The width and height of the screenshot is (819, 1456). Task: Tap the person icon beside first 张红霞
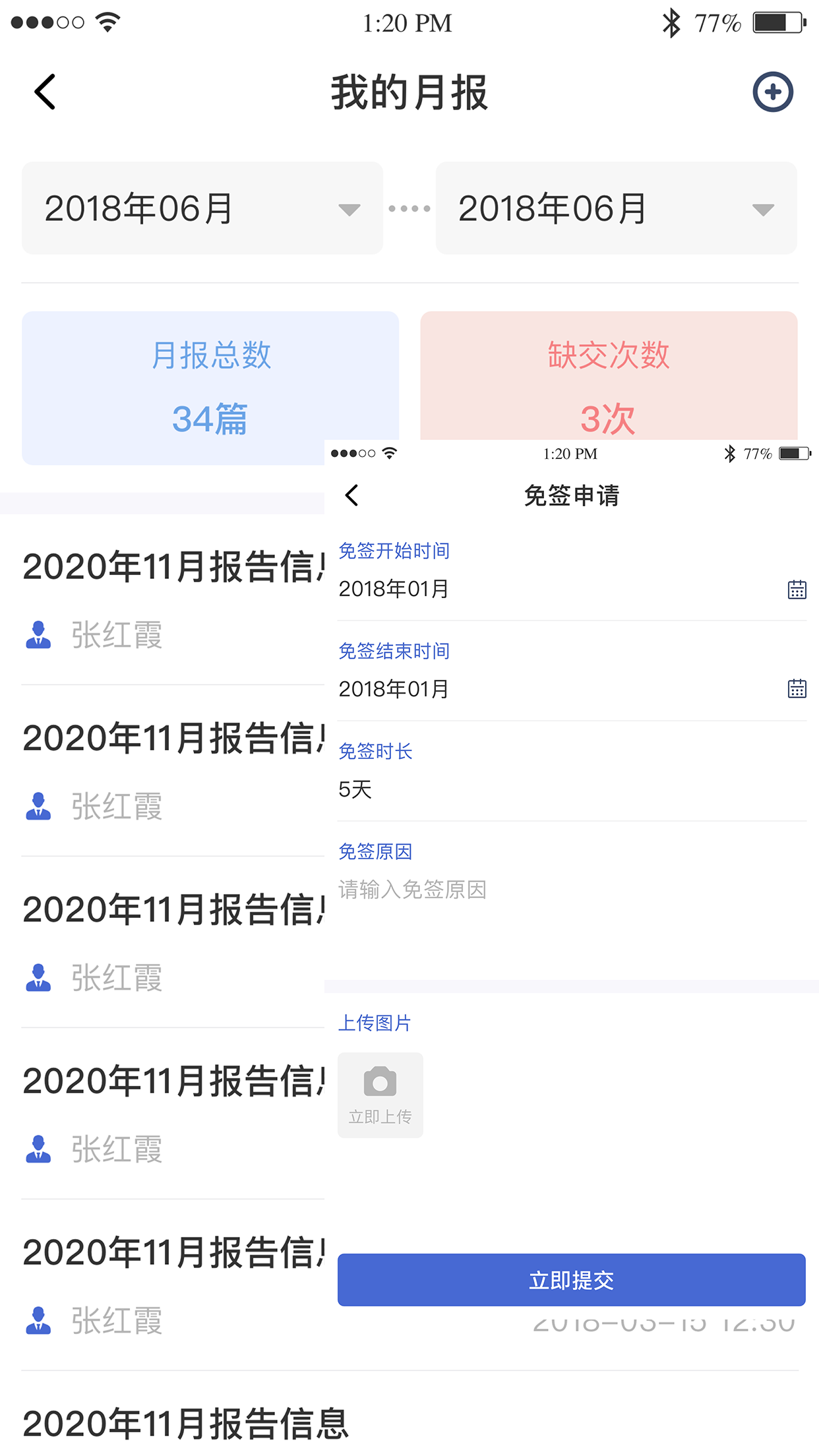38,634
